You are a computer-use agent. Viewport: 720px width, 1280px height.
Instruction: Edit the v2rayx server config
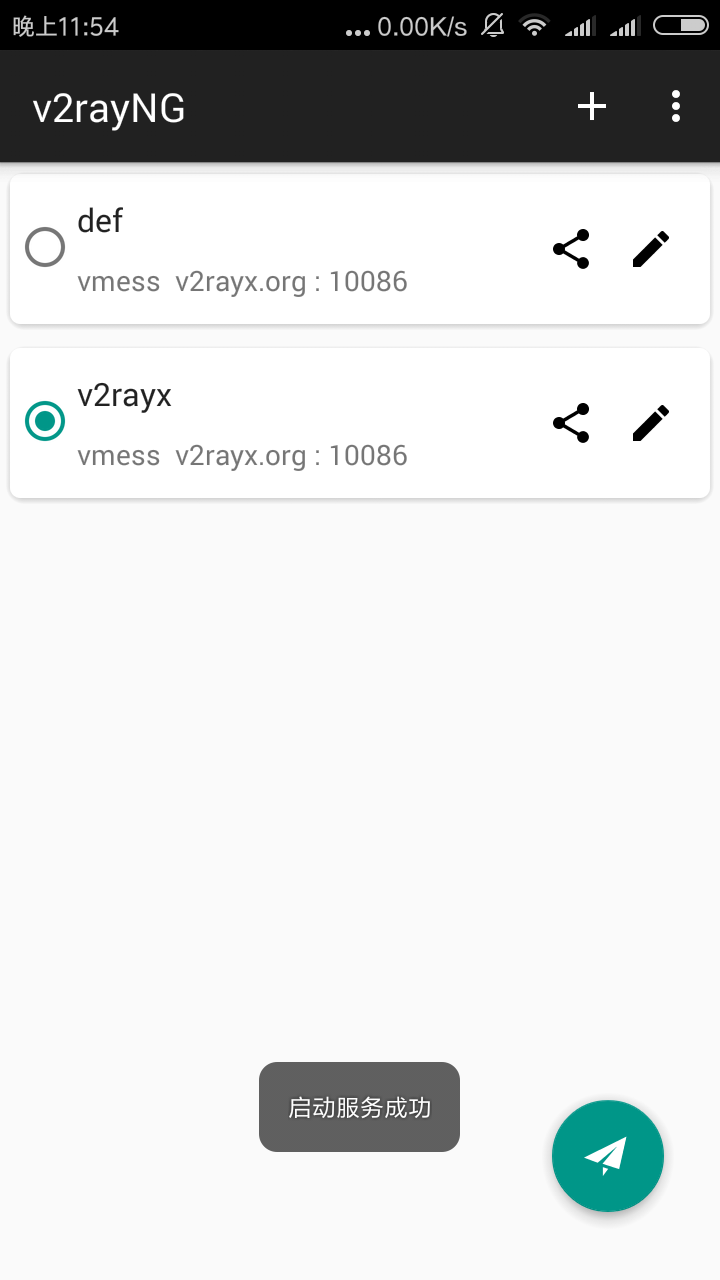(x=651, y=423)
